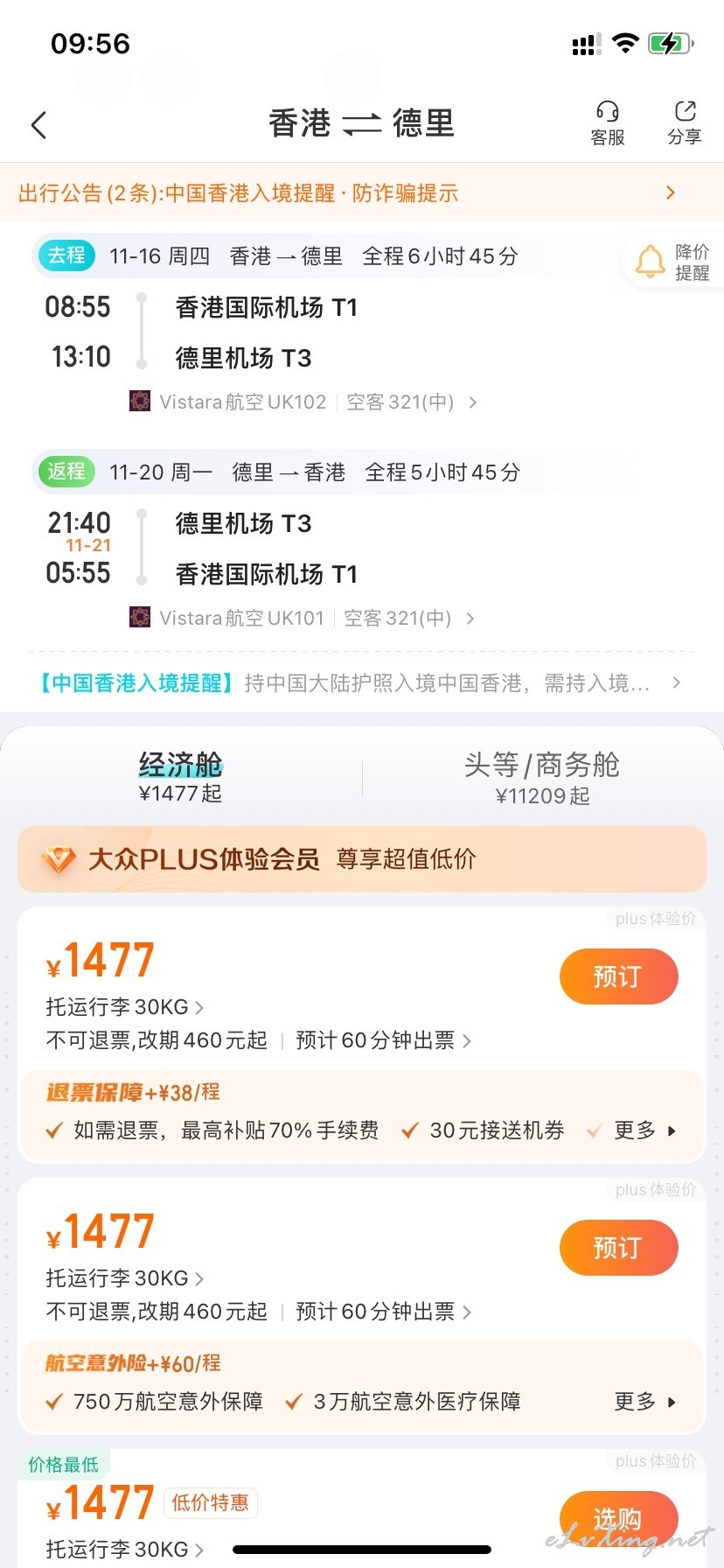Screen dimensions: 724x1568
Task: Set a 降价提醒 price drop alert
Action: coord(672,262)
